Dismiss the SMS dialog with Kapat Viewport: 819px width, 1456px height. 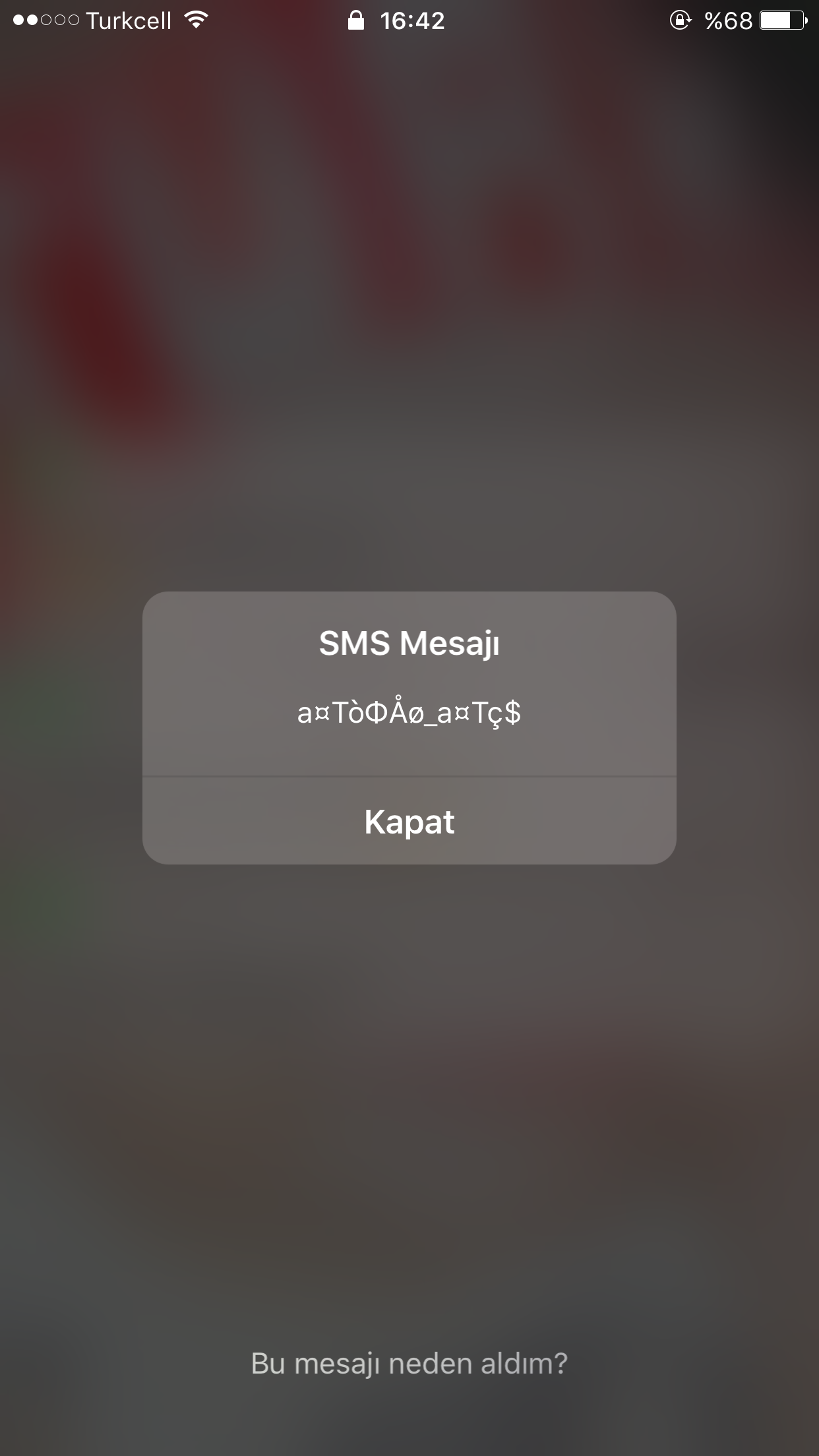point(409,821)
